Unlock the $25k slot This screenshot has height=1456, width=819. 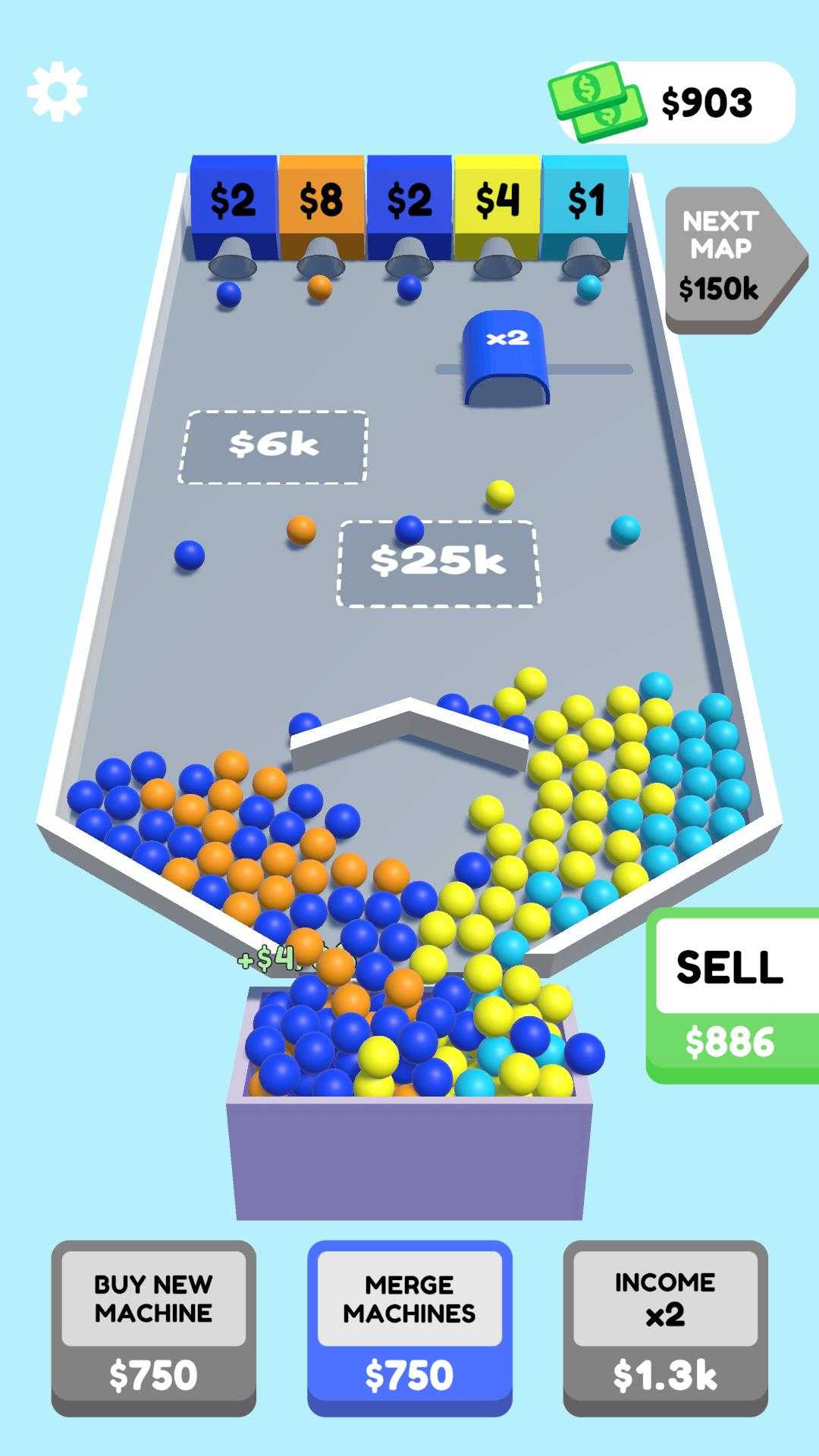438,563
